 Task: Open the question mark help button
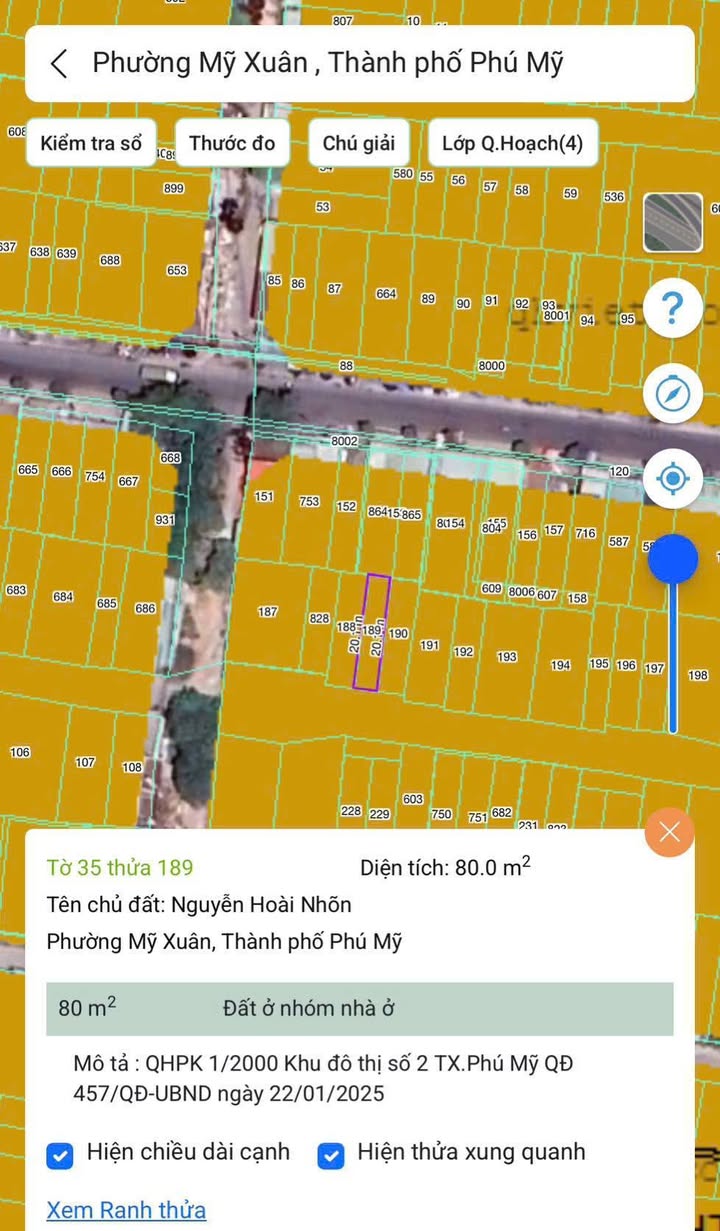tap(672, 309)
